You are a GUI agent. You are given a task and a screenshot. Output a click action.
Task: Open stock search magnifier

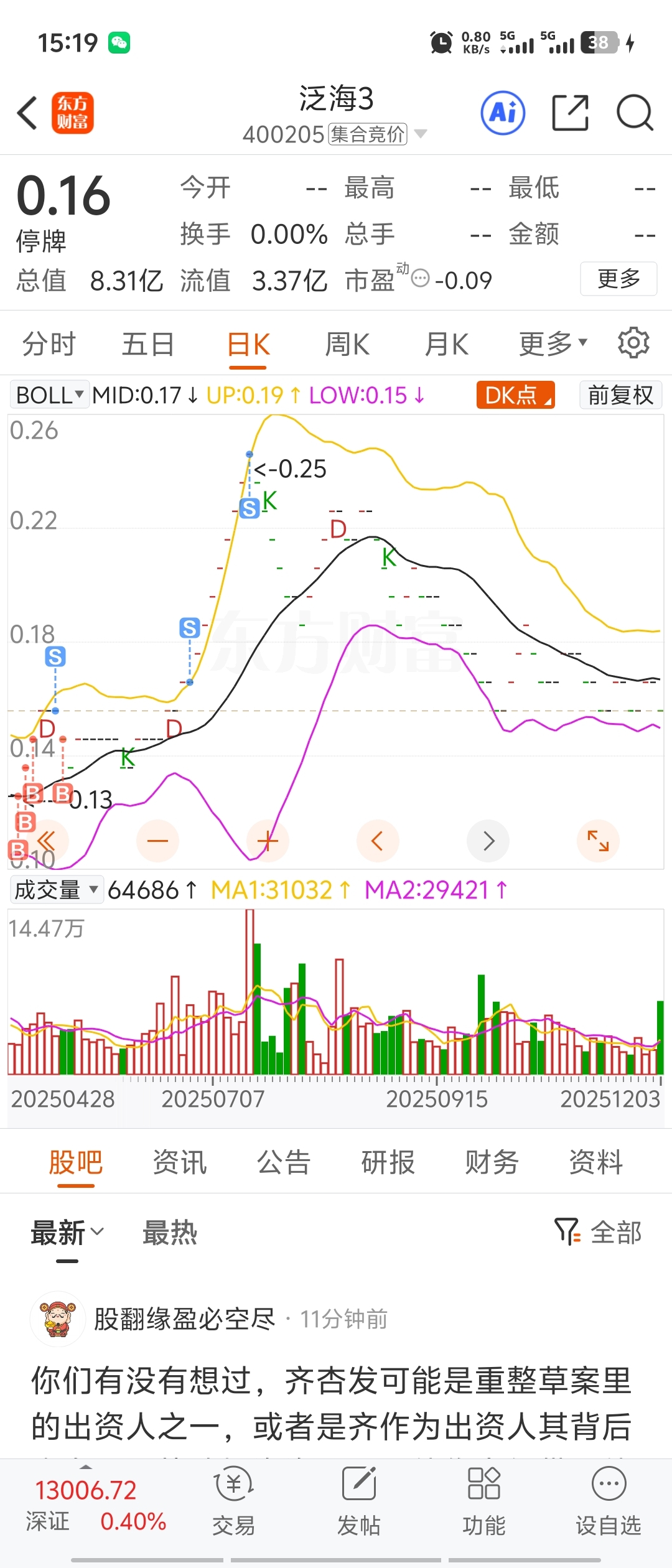(x=634, y=113)
